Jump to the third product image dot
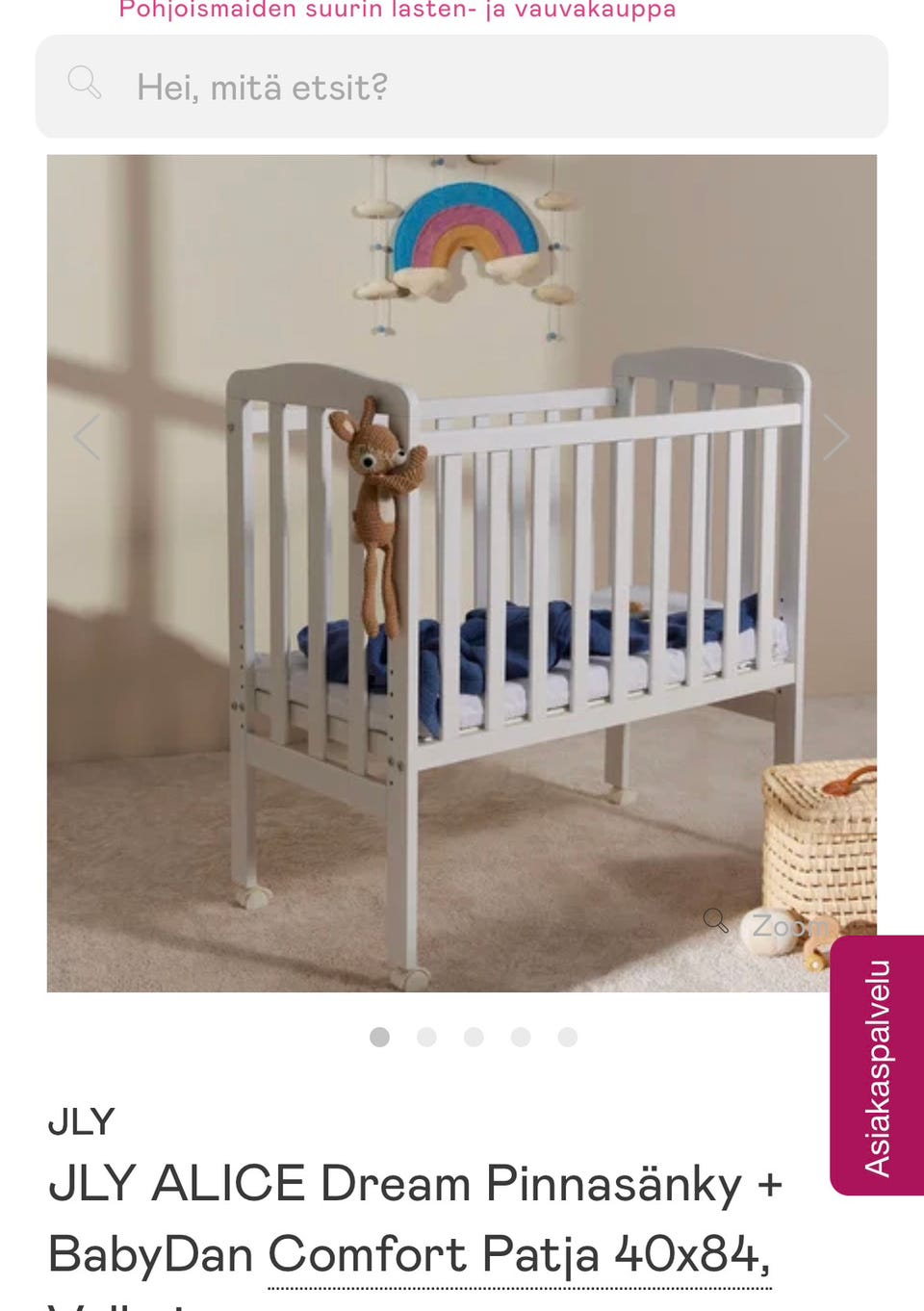 474,1037
